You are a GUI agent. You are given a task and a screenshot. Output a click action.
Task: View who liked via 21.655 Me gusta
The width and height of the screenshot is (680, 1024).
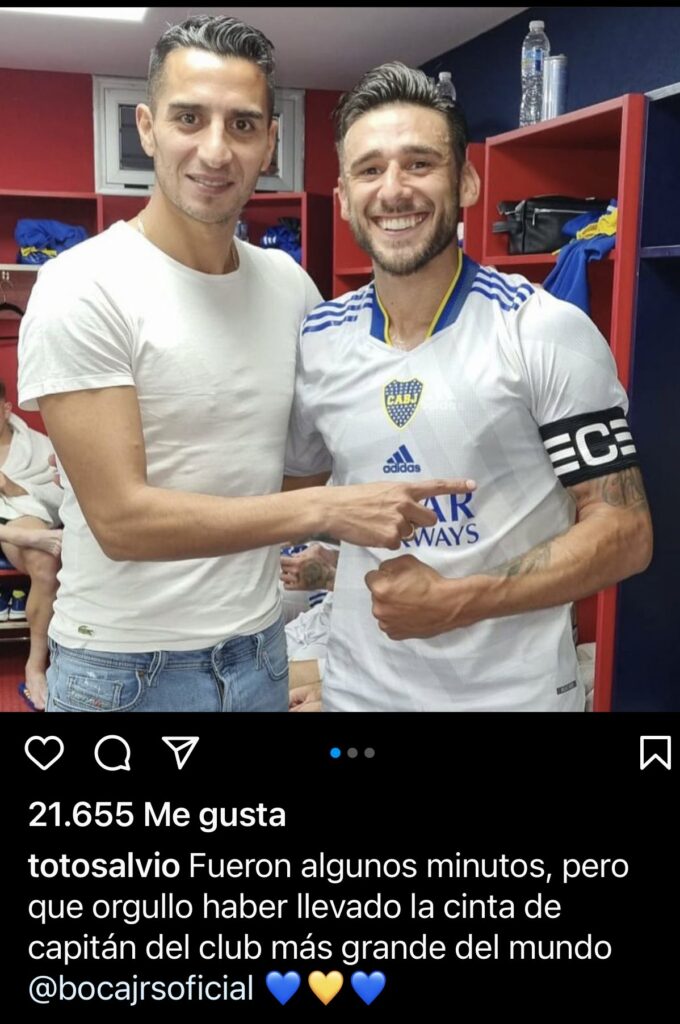[x=157, y=815]
